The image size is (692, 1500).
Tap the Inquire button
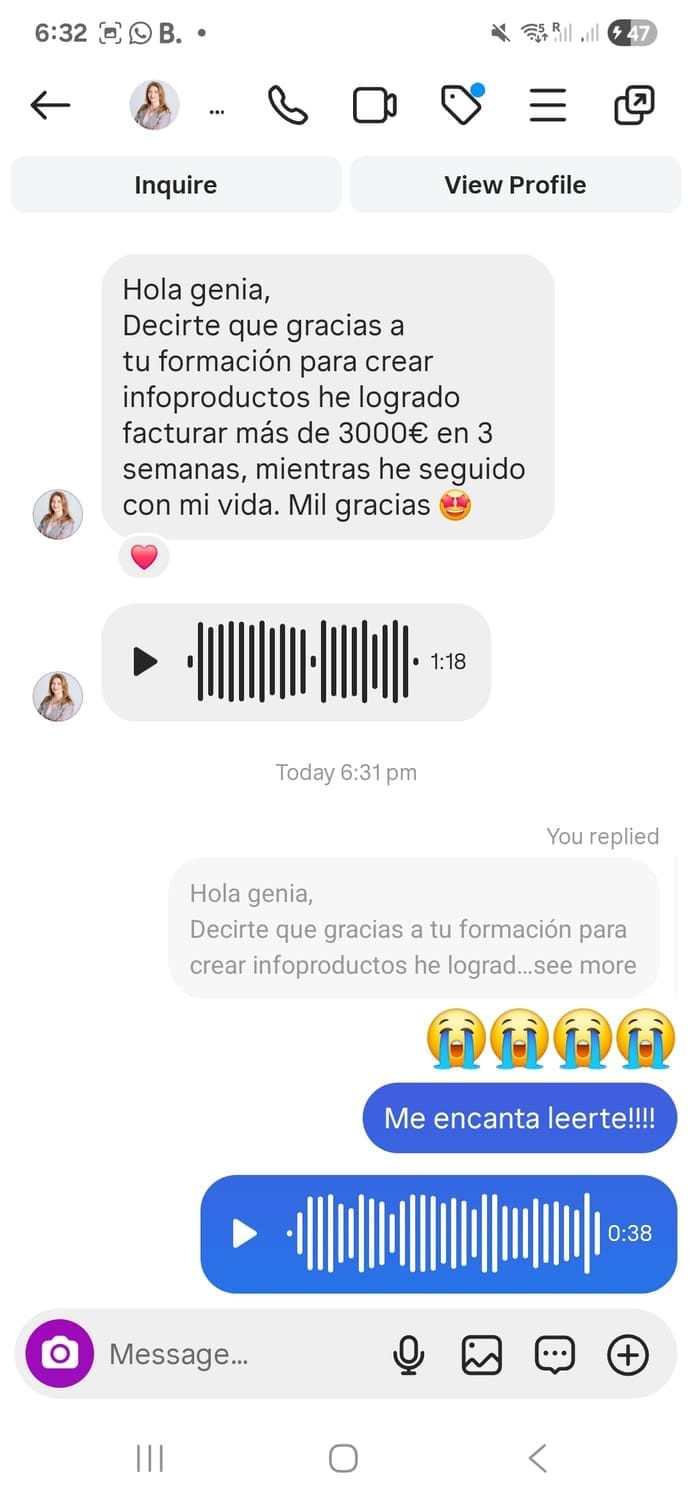176,185
